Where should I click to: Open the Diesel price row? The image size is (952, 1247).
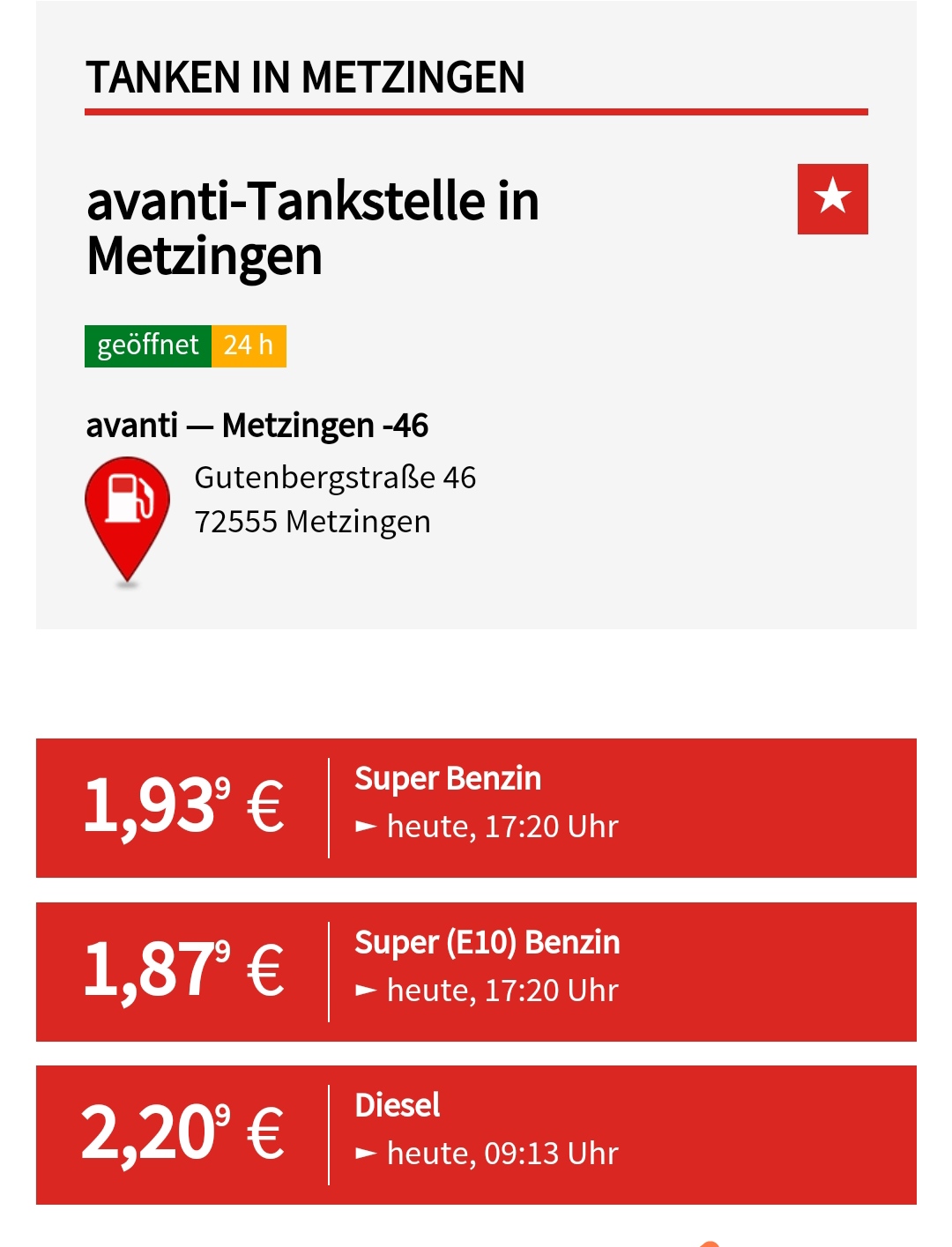click(x=476, y=1134)
